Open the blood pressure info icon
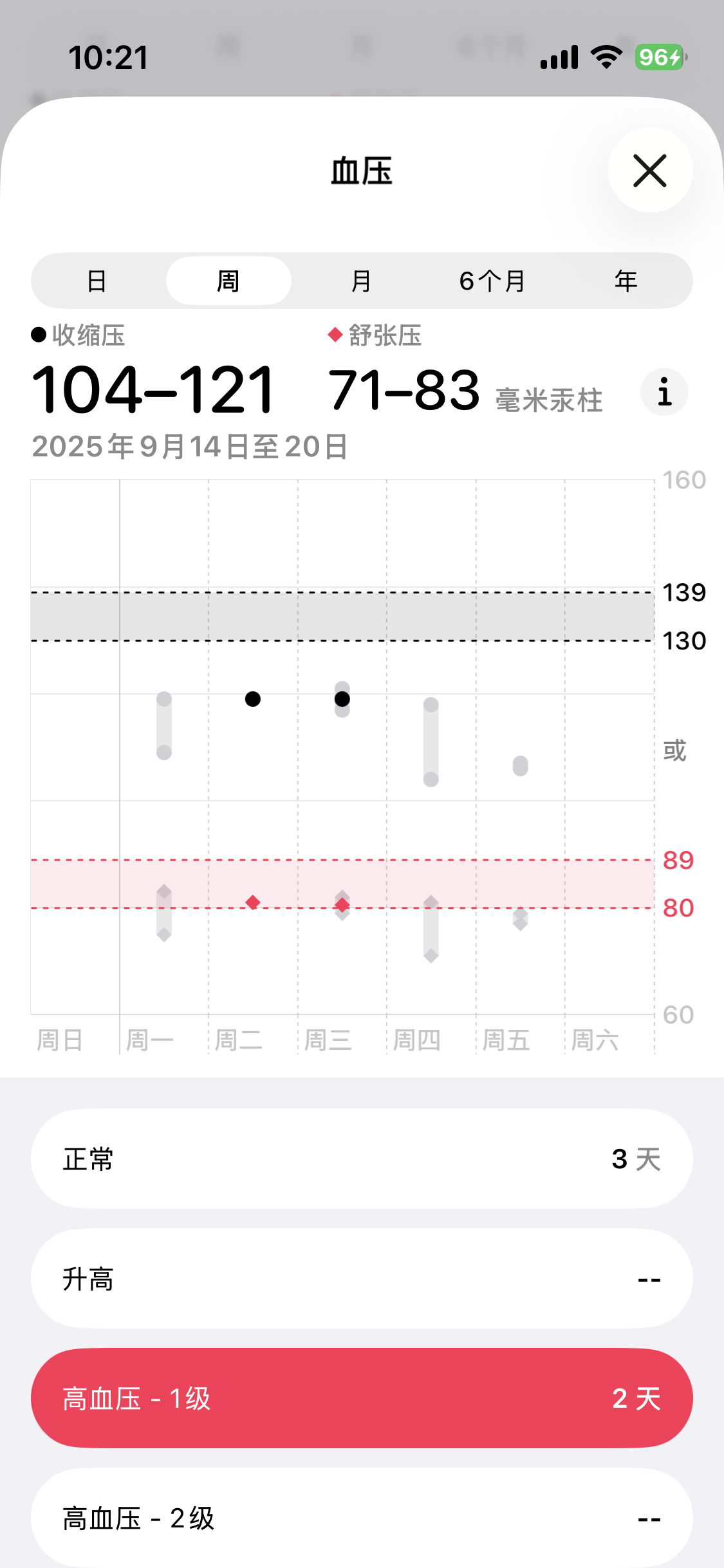The height and width of the screenshot is (1568, 724). [664, 392]
